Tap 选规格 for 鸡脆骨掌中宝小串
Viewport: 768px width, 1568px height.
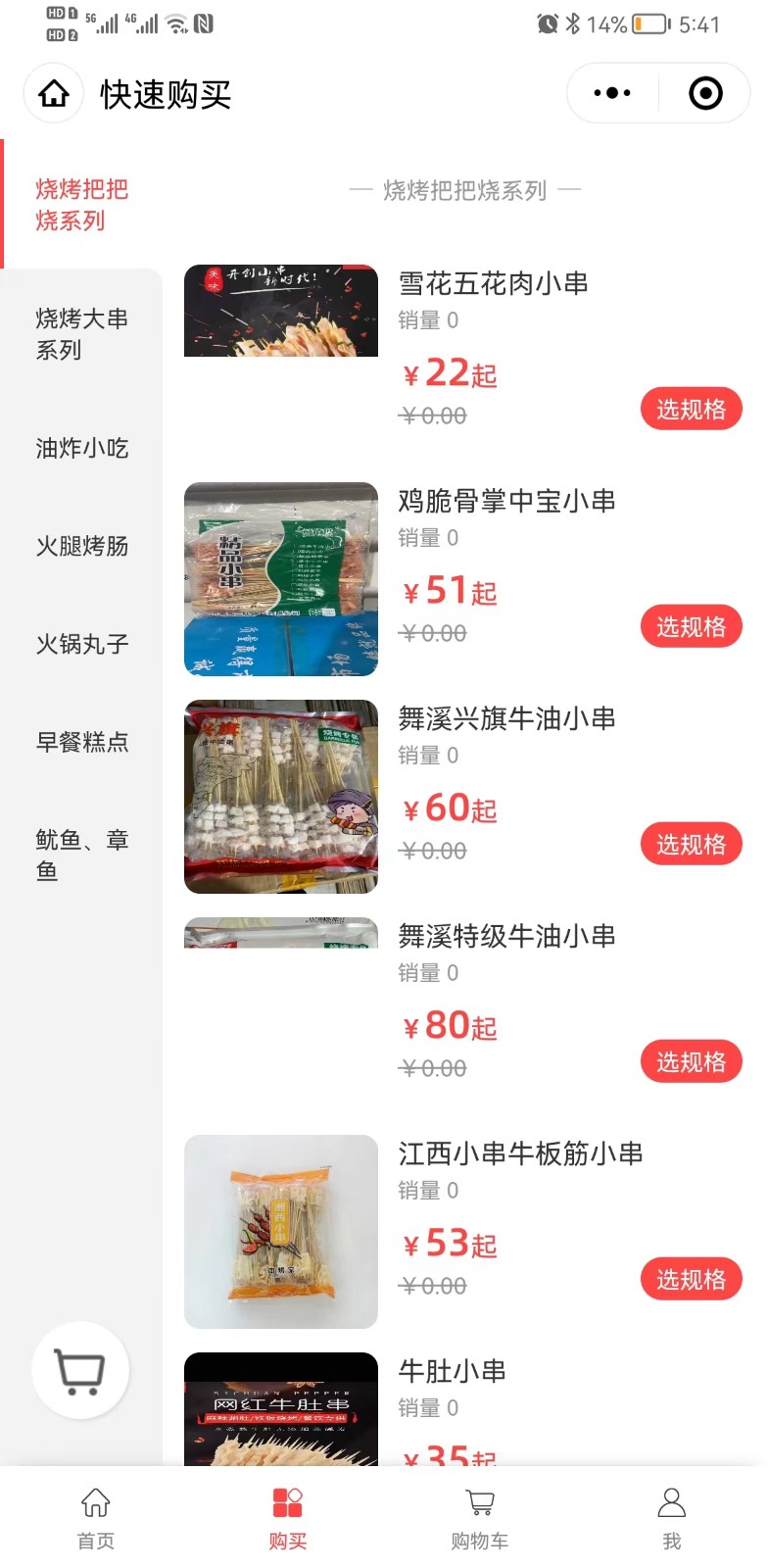coord(691,626)
